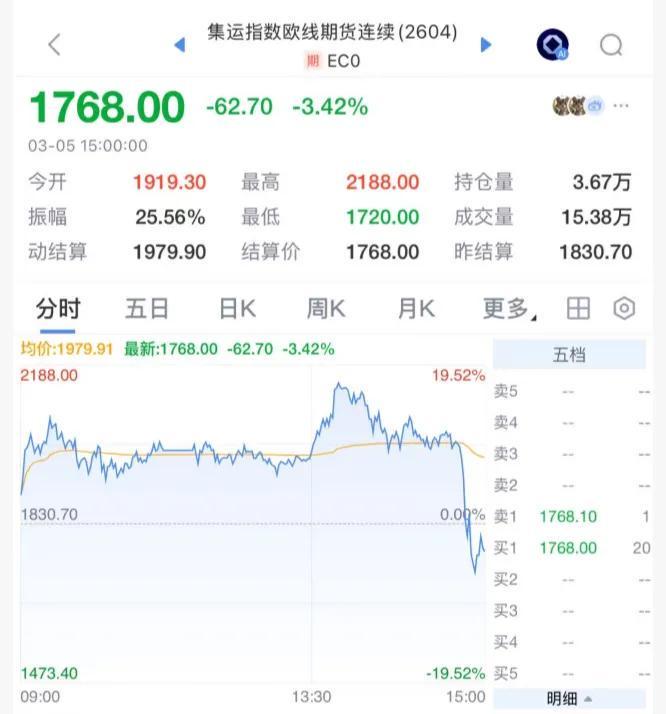The image size is (666, 714).
Task: Switch to the 日K chart tab
Action: (x=237, y=308)
